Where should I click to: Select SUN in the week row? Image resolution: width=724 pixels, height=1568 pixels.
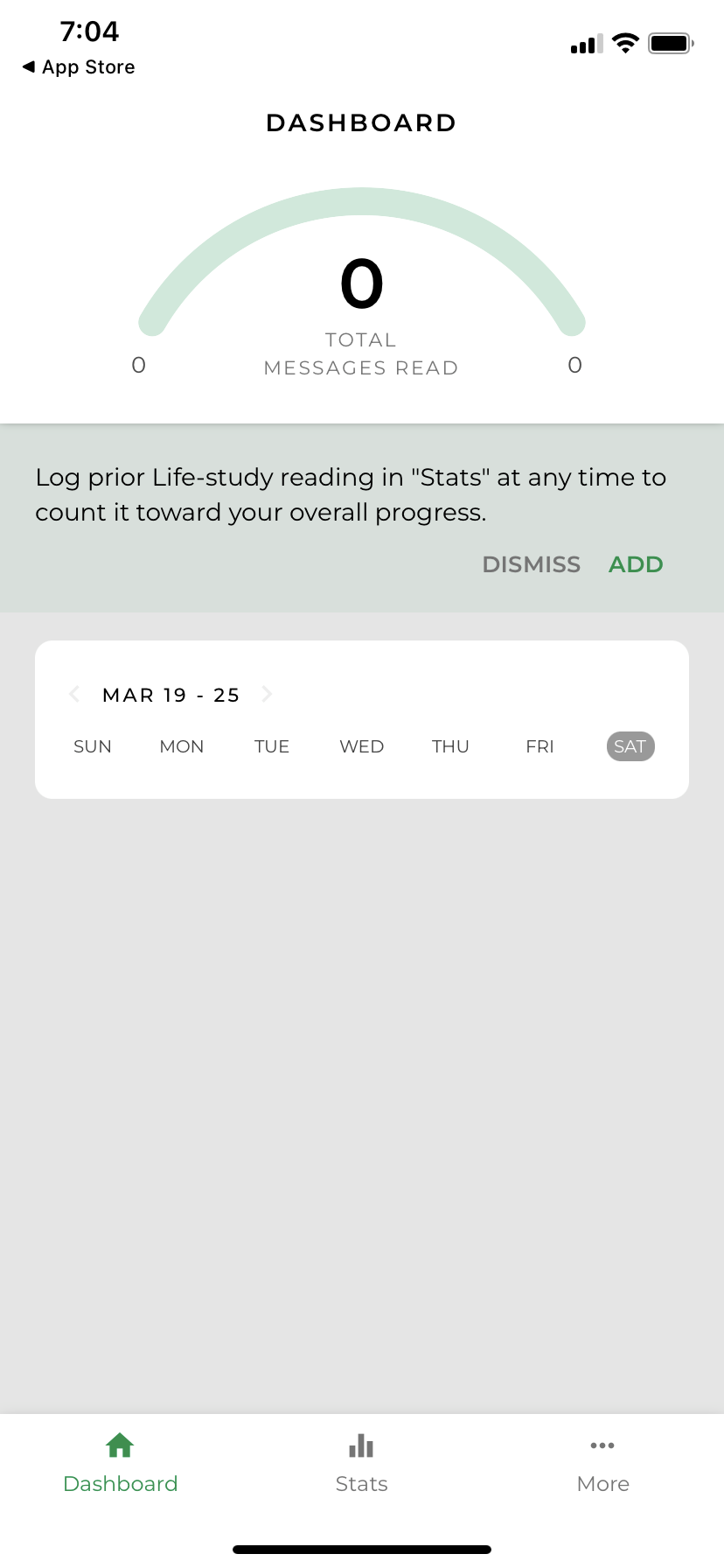click(x=93, y=746)
